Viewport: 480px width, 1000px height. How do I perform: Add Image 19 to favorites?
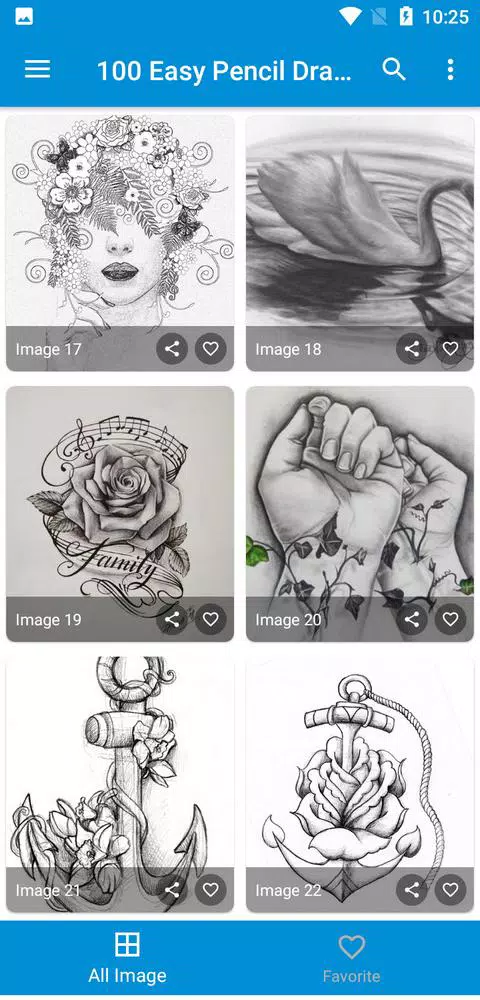(x=210, y=619)
